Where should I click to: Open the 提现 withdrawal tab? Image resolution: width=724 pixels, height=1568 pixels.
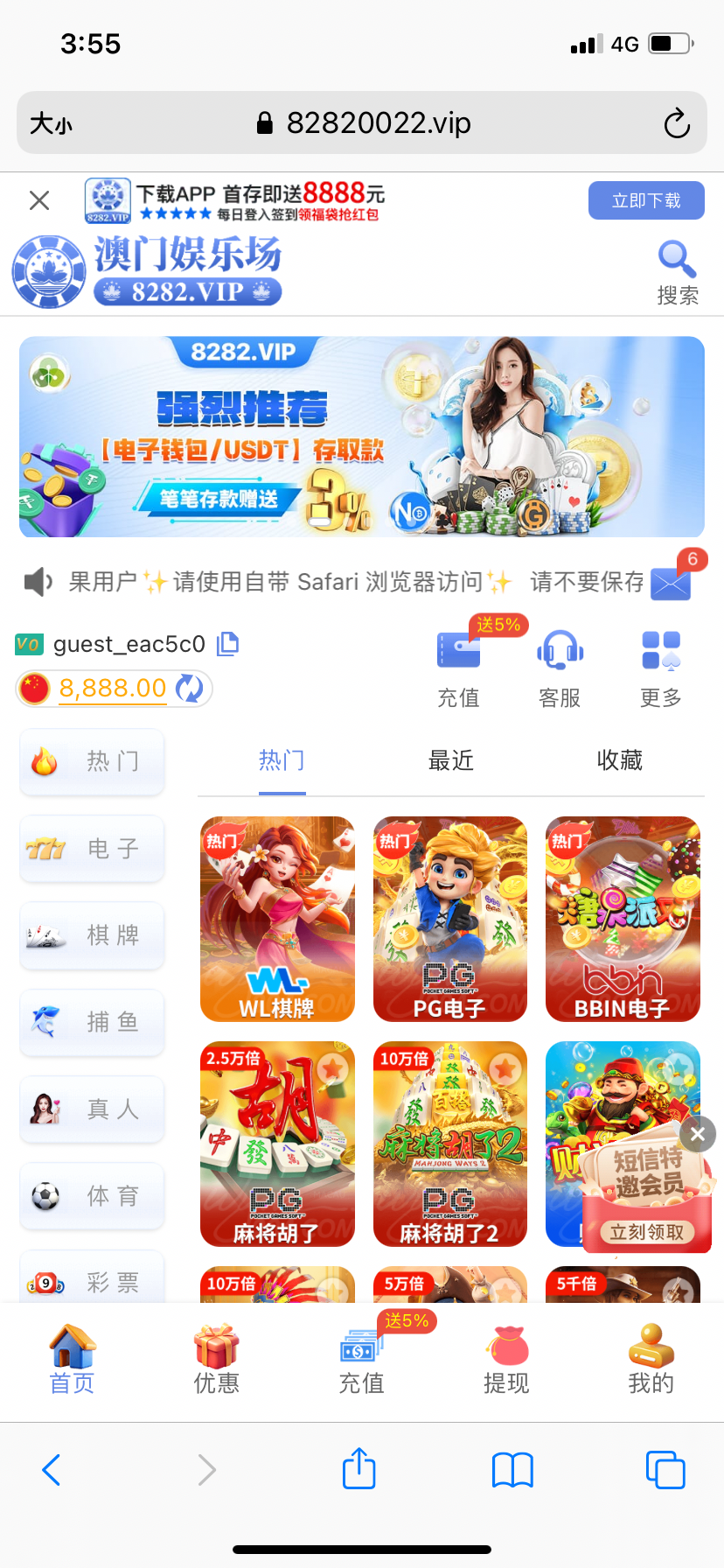pyautogui.click(x=506, y=1361)
